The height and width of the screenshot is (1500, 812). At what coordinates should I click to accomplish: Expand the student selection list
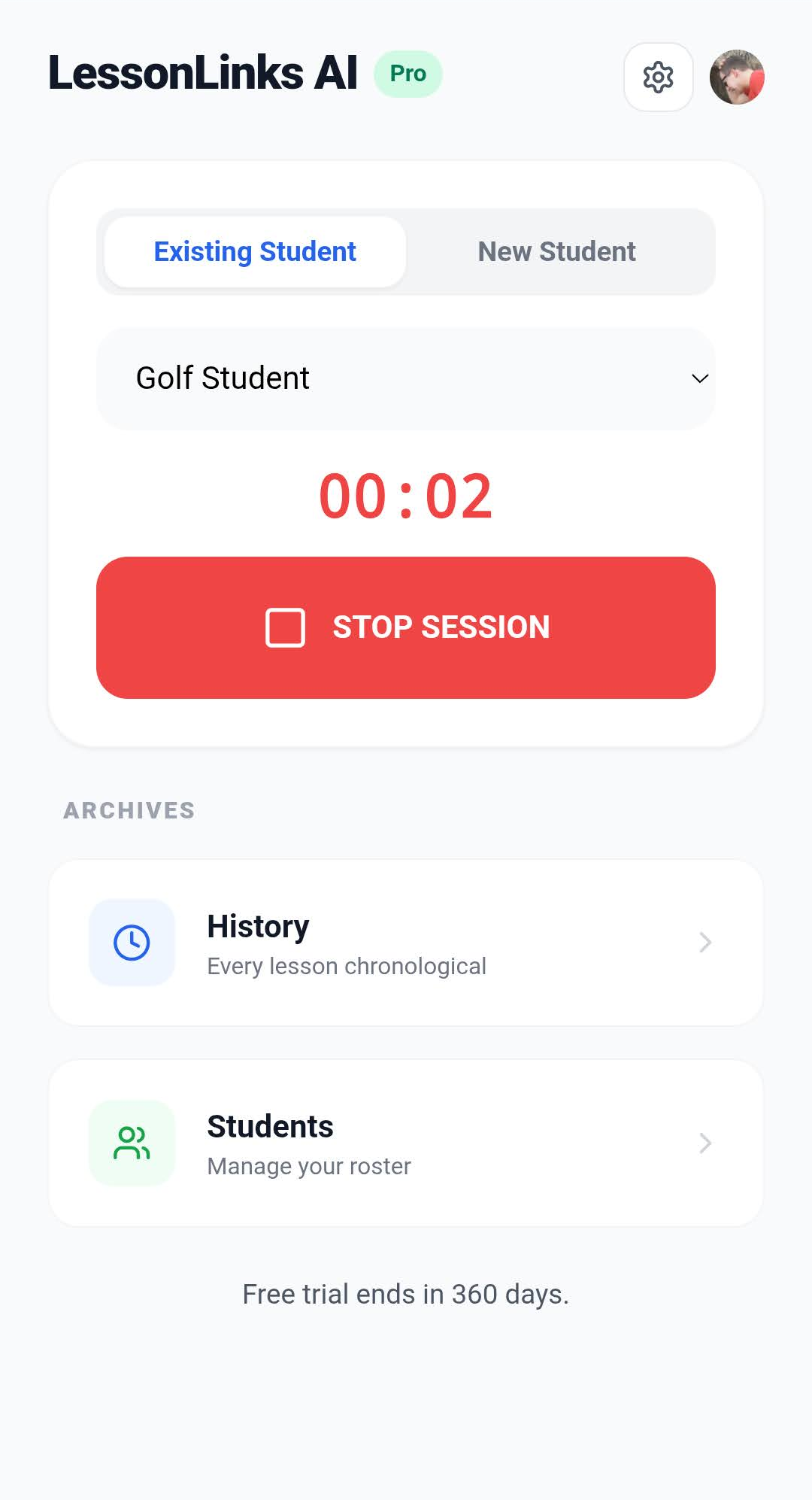point(406,378)
